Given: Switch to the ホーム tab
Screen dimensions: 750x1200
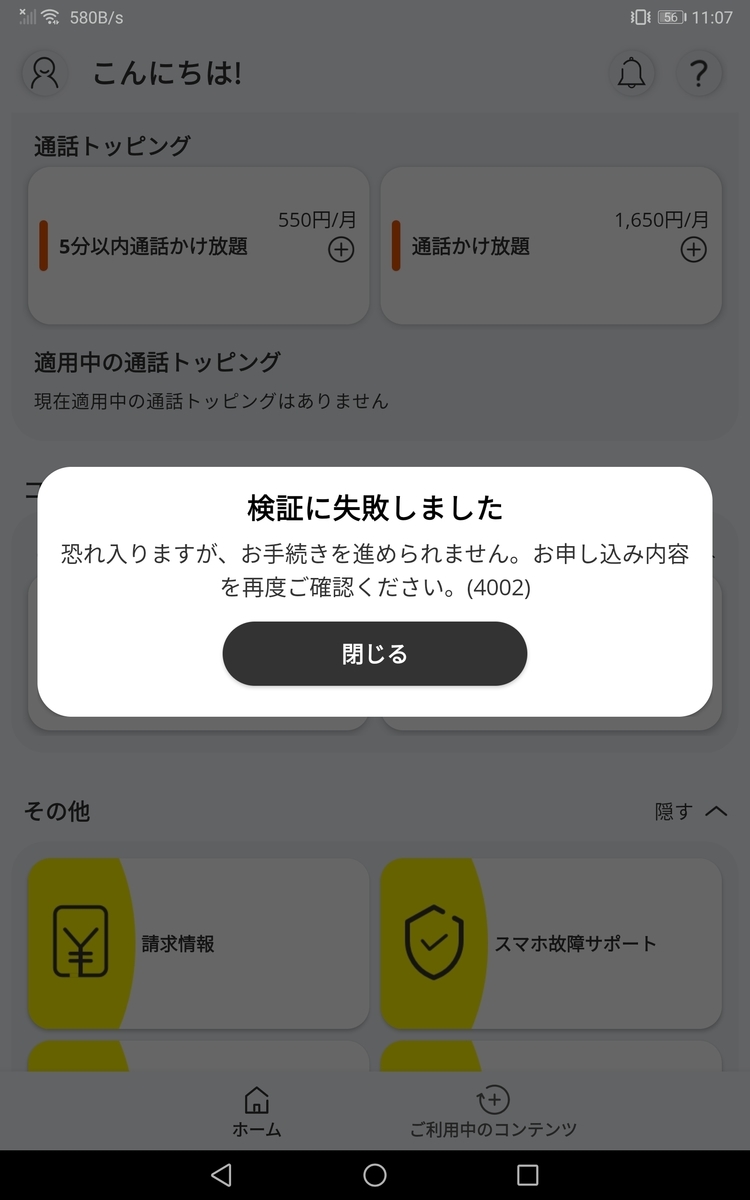Looking at the screenshot, I should [x=257, y=1110].
